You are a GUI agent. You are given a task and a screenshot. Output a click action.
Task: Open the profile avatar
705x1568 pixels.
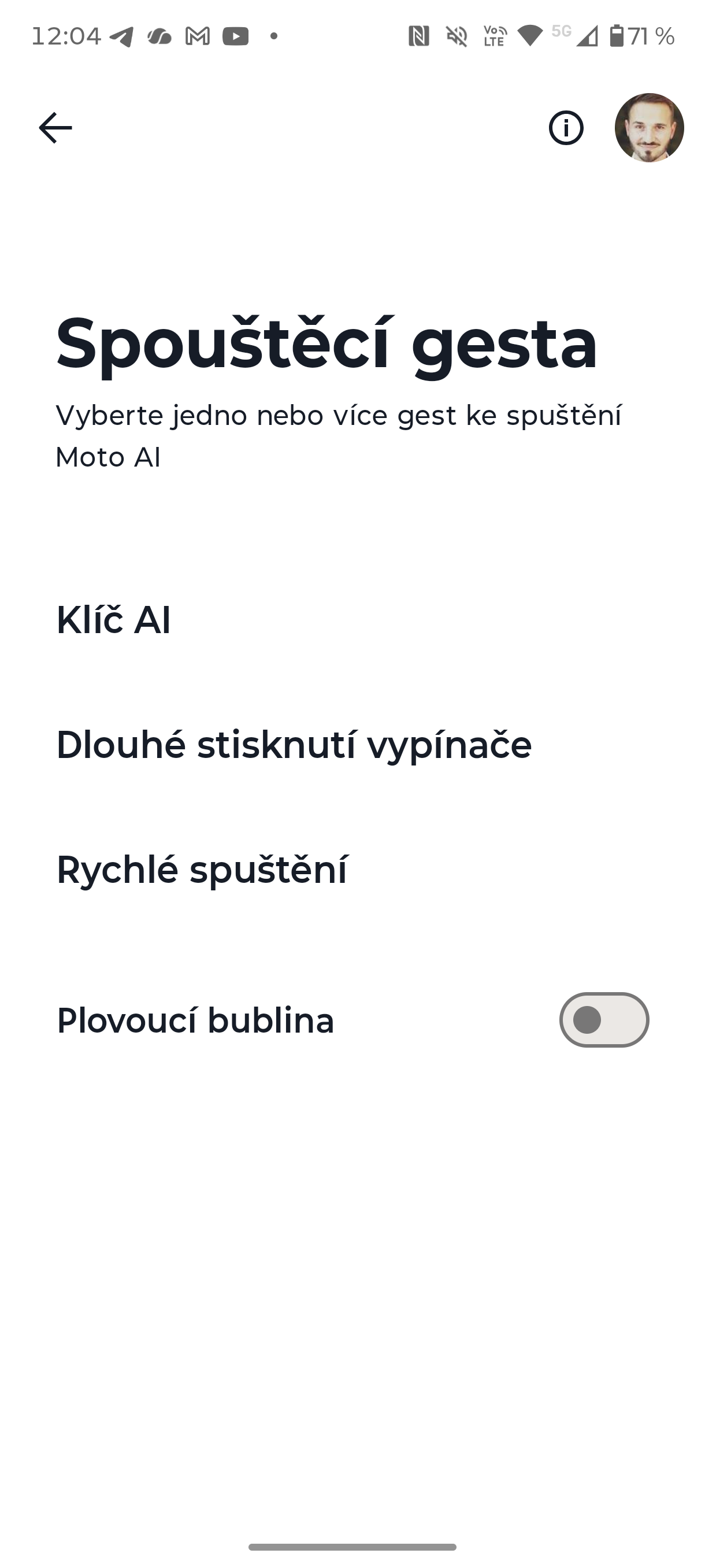coord(649,128)
